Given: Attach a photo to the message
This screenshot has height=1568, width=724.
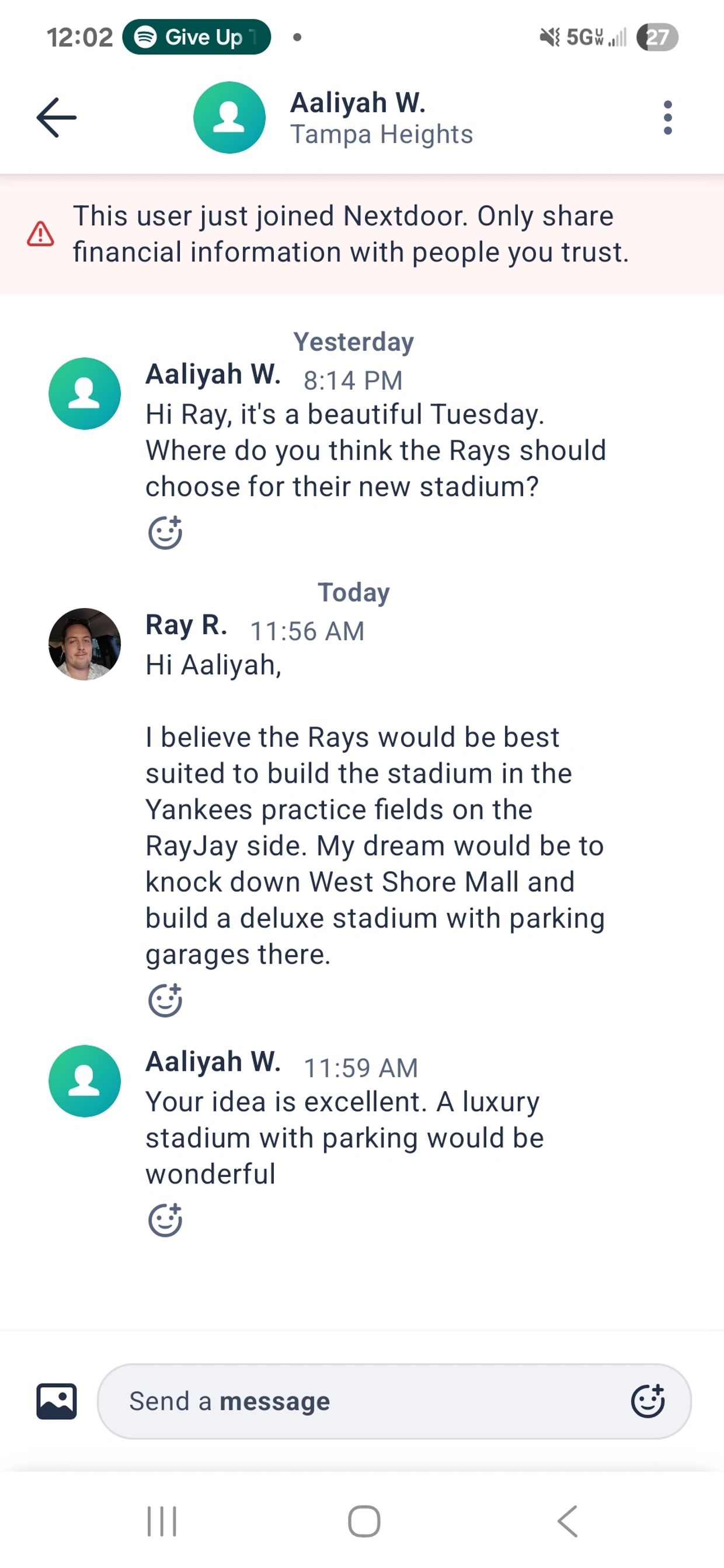Looking at the screenshot, I should [57, 1401].
